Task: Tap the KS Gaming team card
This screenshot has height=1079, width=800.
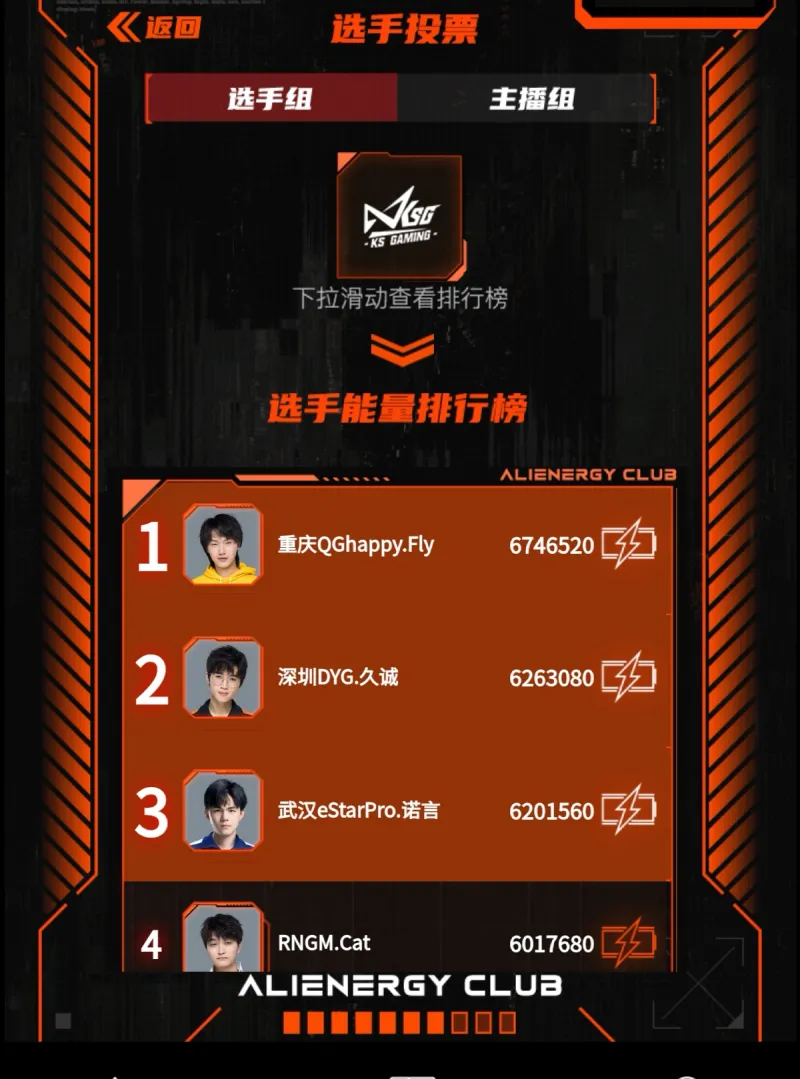Action: point(400,216)
